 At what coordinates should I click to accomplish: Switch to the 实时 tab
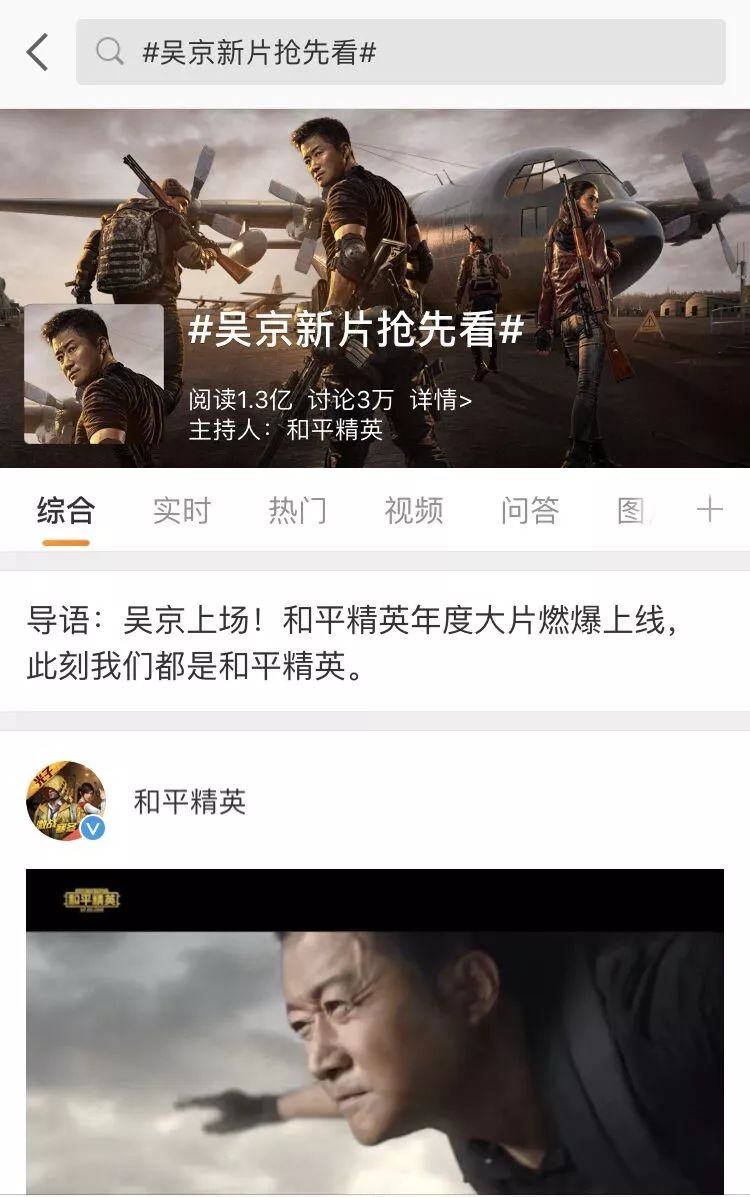(182, 511)
